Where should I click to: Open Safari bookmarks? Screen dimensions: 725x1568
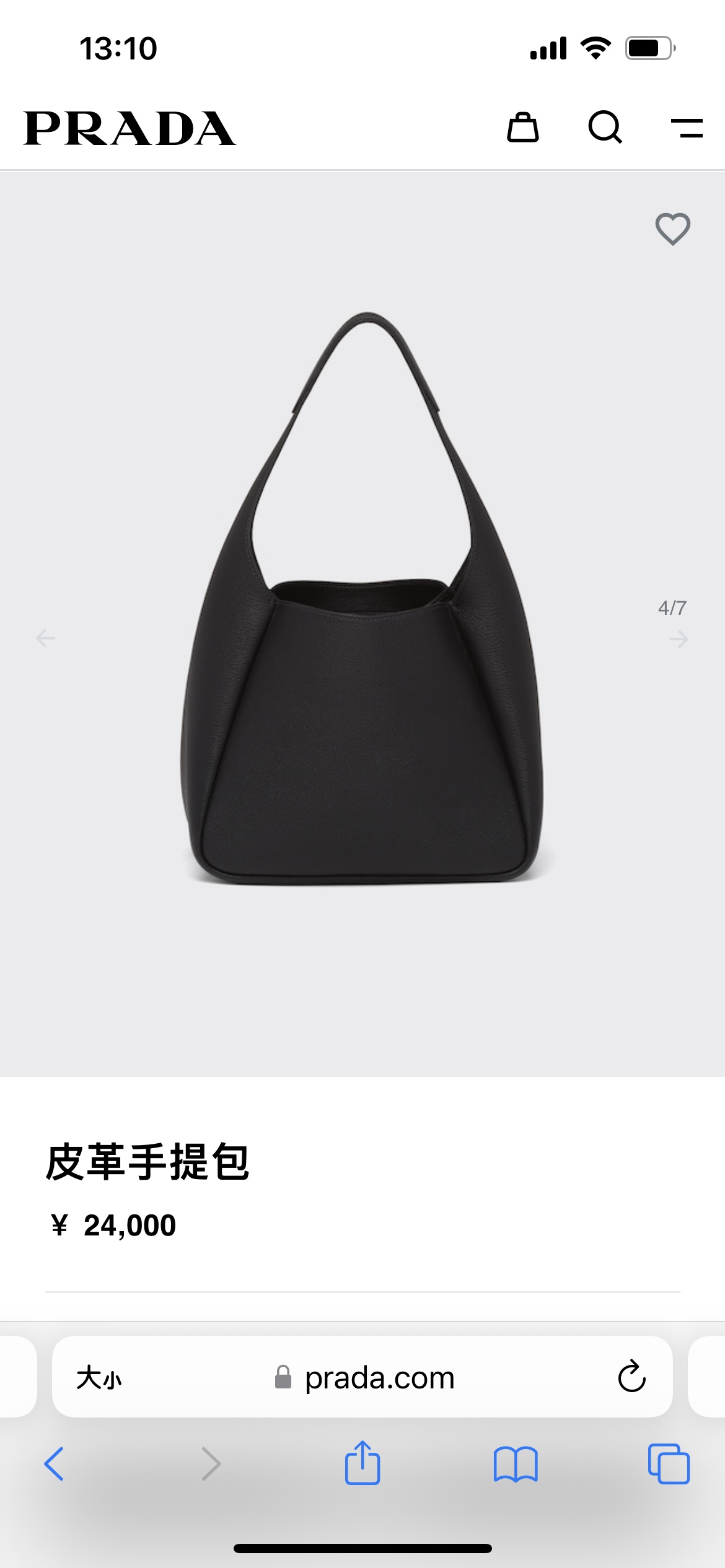coord(516,1464)
